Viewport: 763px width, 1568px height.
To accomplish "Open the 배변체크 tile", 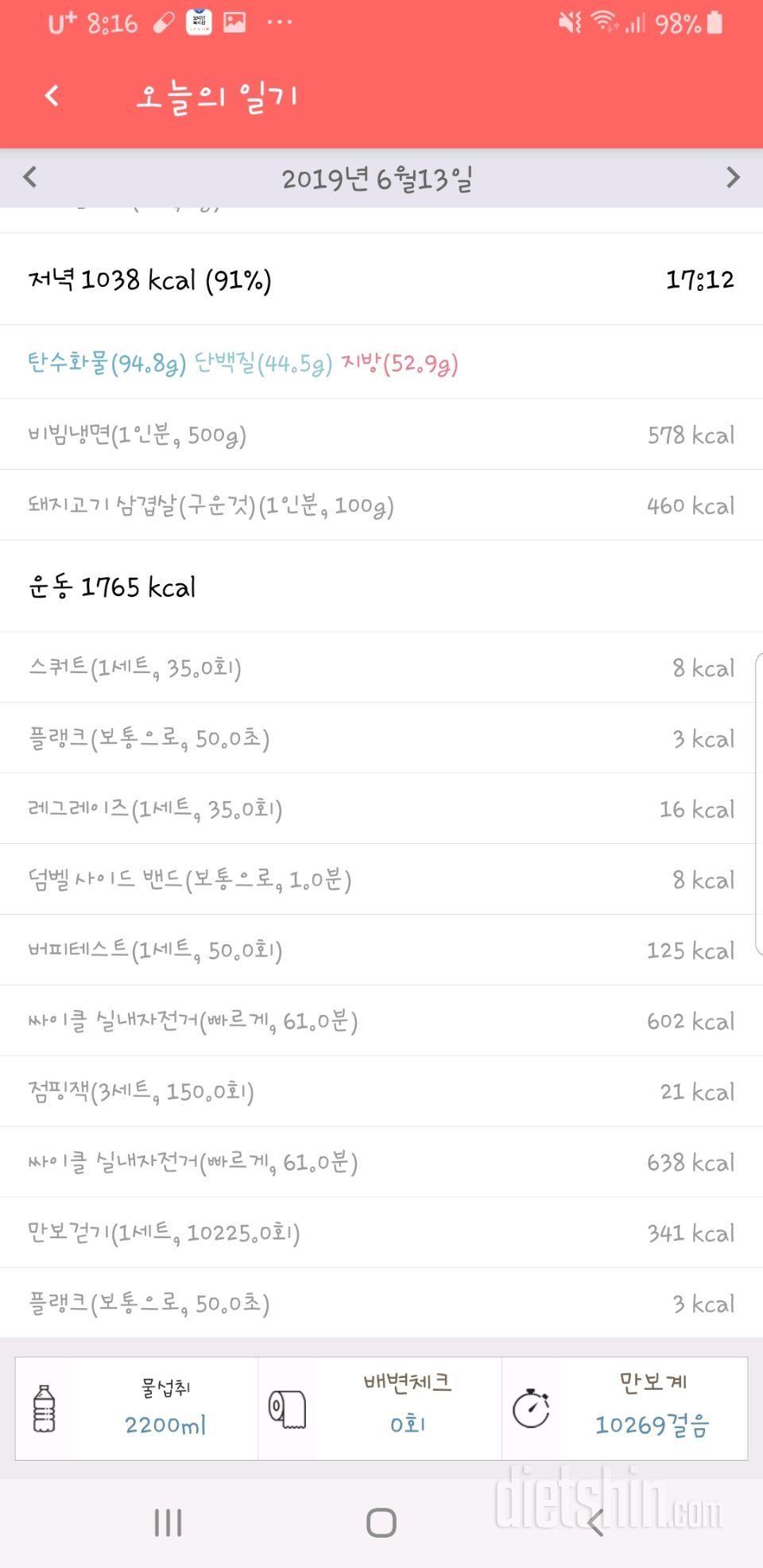I will click(380, 1408).
